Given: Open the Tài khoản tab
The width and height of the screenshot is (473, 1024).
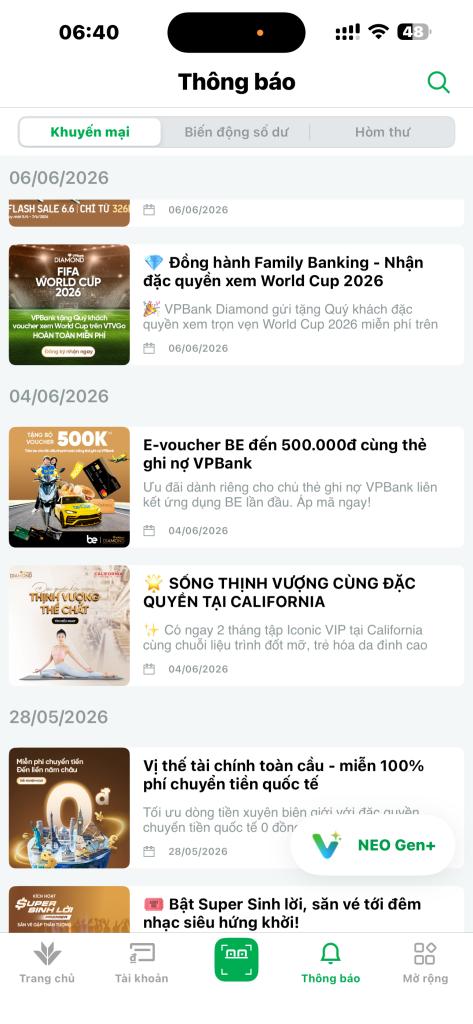Looking at the screenshot, I should point(142,963).
